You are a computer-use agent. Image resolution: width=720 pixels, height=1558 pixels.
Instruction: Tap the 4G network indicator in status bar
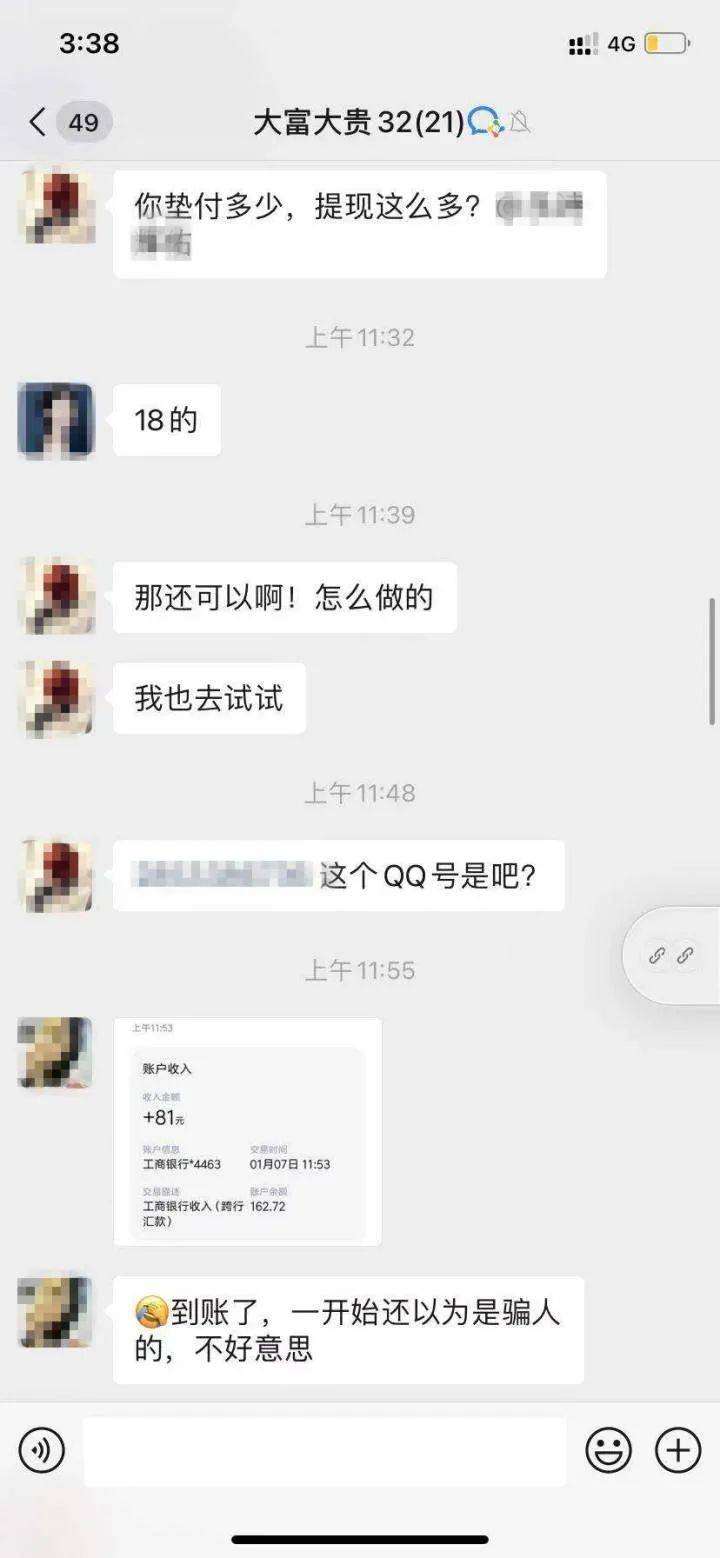coord(622,43)
